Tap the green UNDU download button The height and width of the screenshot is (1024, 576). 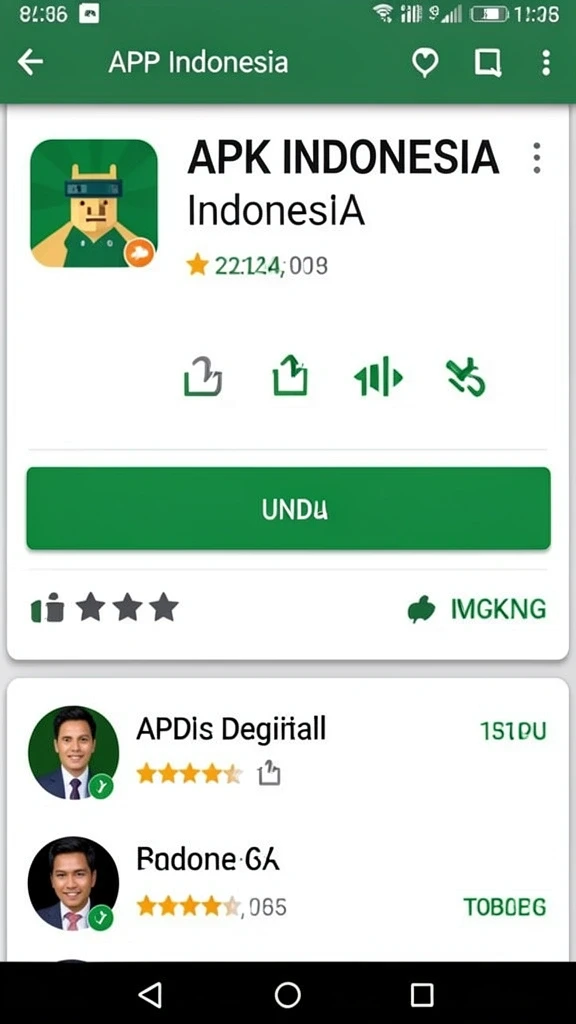[x=288, y=508]
